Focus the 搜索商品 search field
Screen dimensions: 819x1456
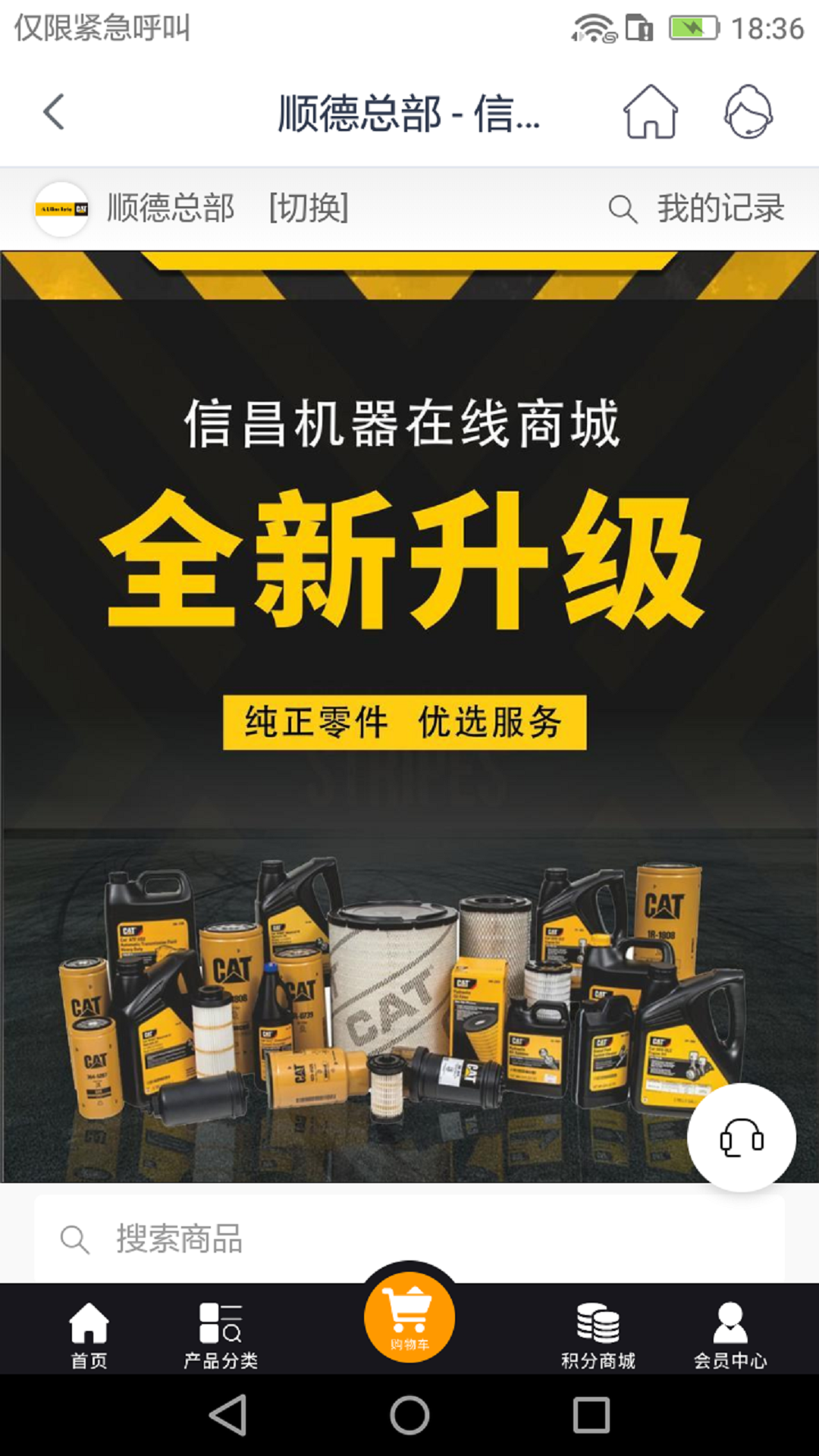409,1239
